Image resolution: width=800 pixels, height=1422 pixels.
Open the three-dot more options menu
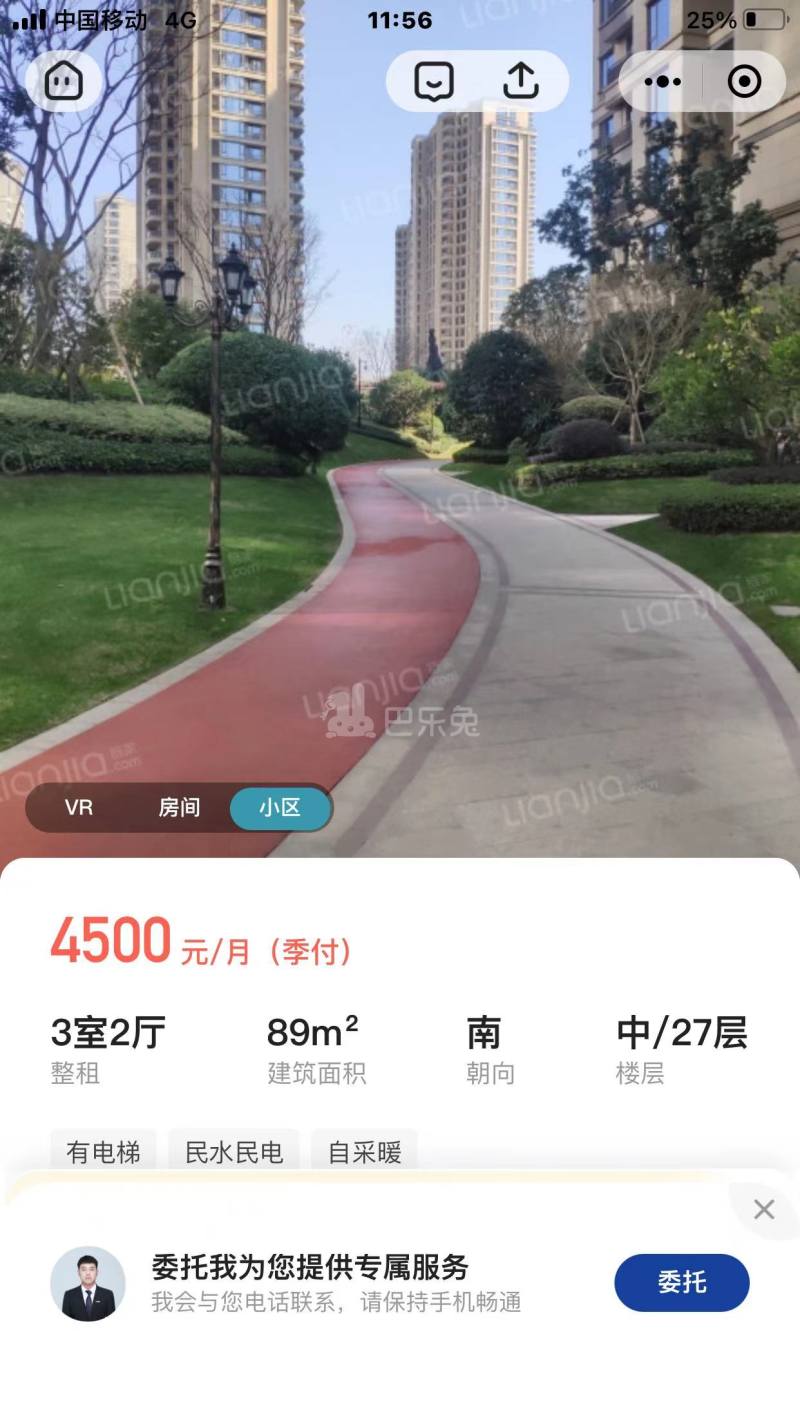click(x=663, y=81)
